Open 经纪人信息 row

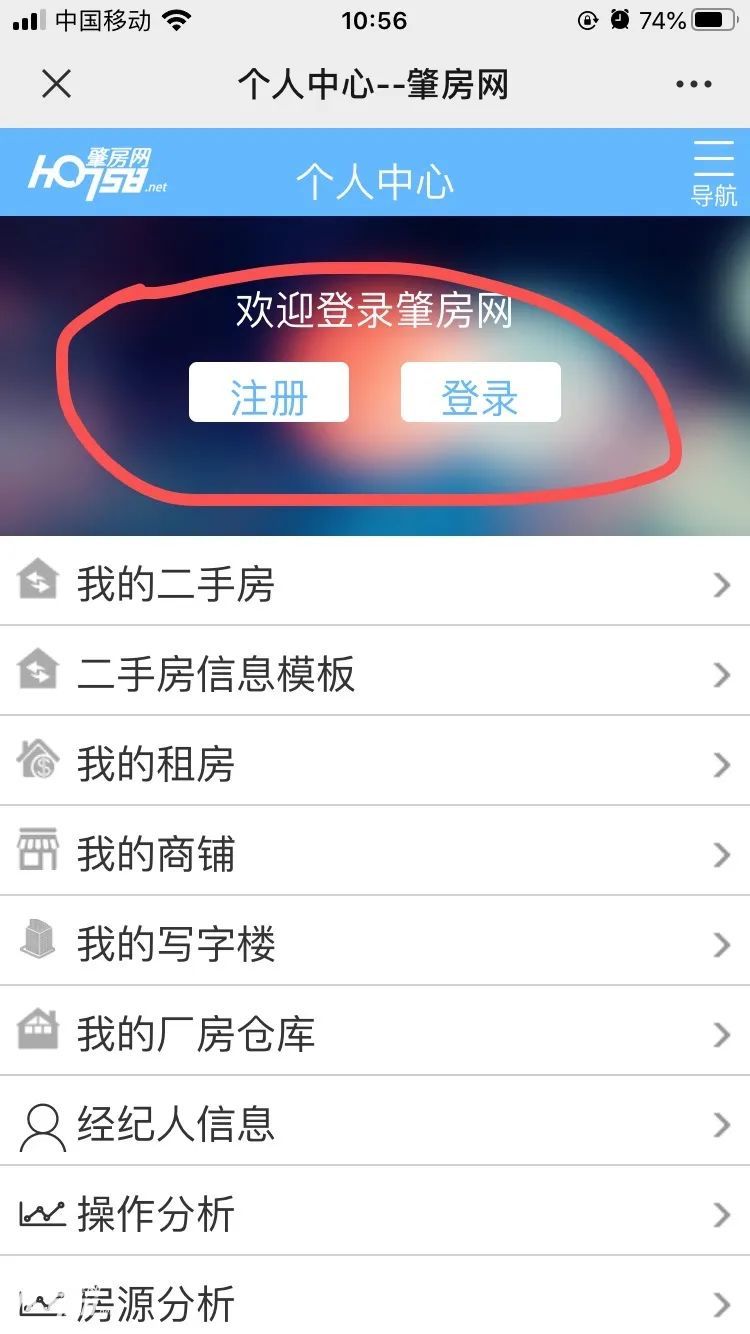(x=375, y=1123)
